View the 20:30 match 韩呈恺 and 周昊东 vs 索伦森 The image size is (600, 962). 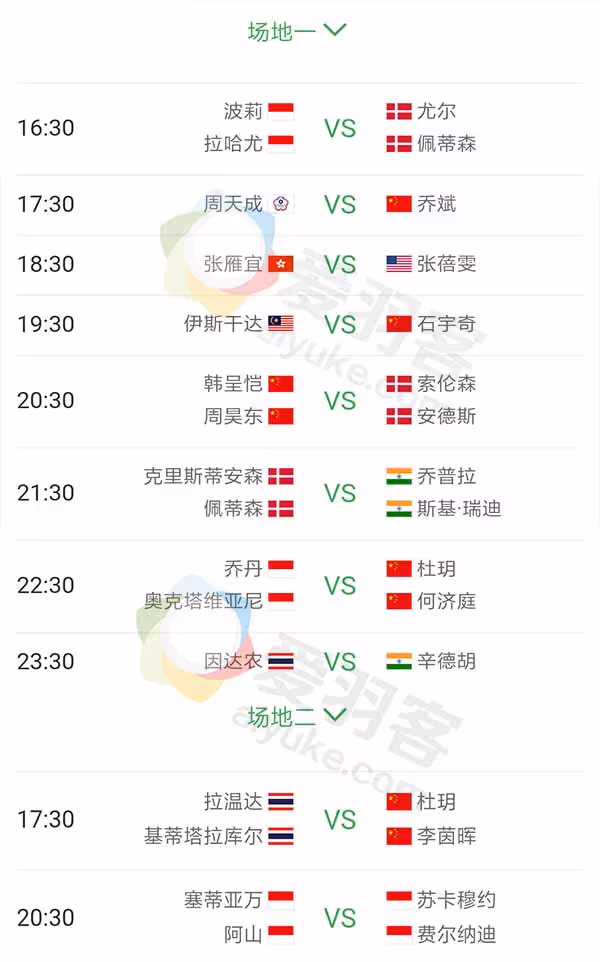300,401
